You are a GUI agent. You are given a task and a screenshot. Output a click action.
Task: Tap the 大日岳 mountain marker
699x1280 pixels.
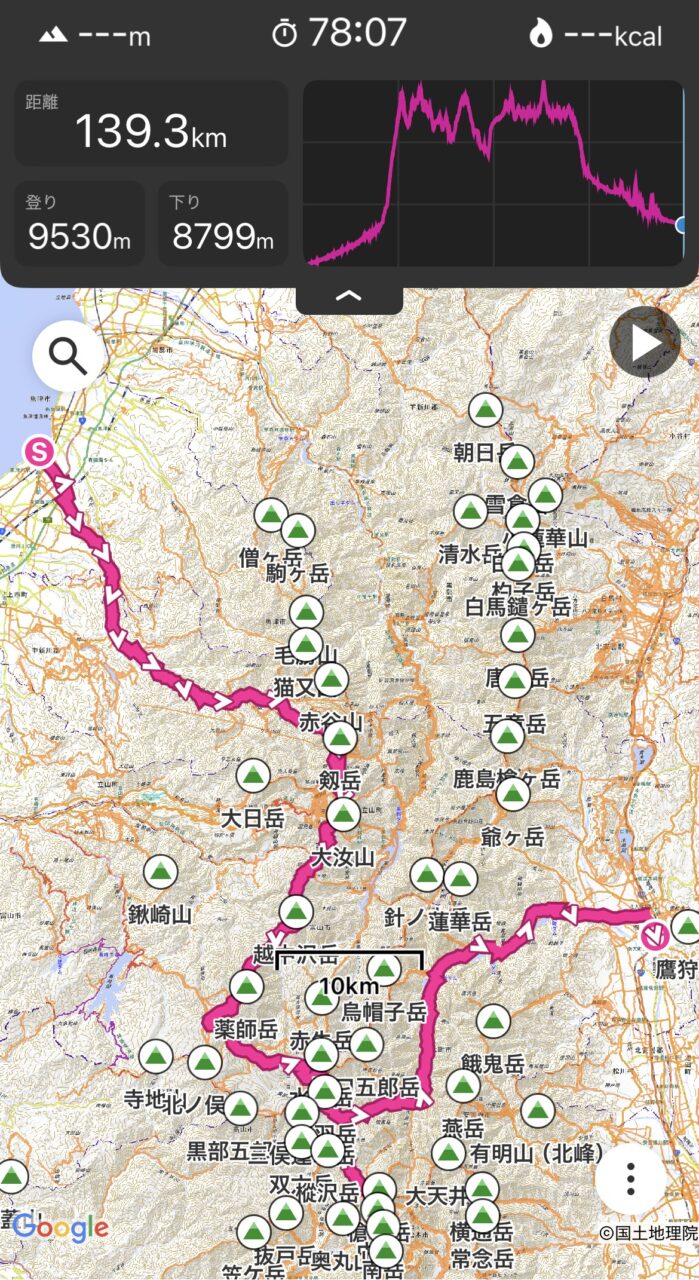[x=252, y=775]
